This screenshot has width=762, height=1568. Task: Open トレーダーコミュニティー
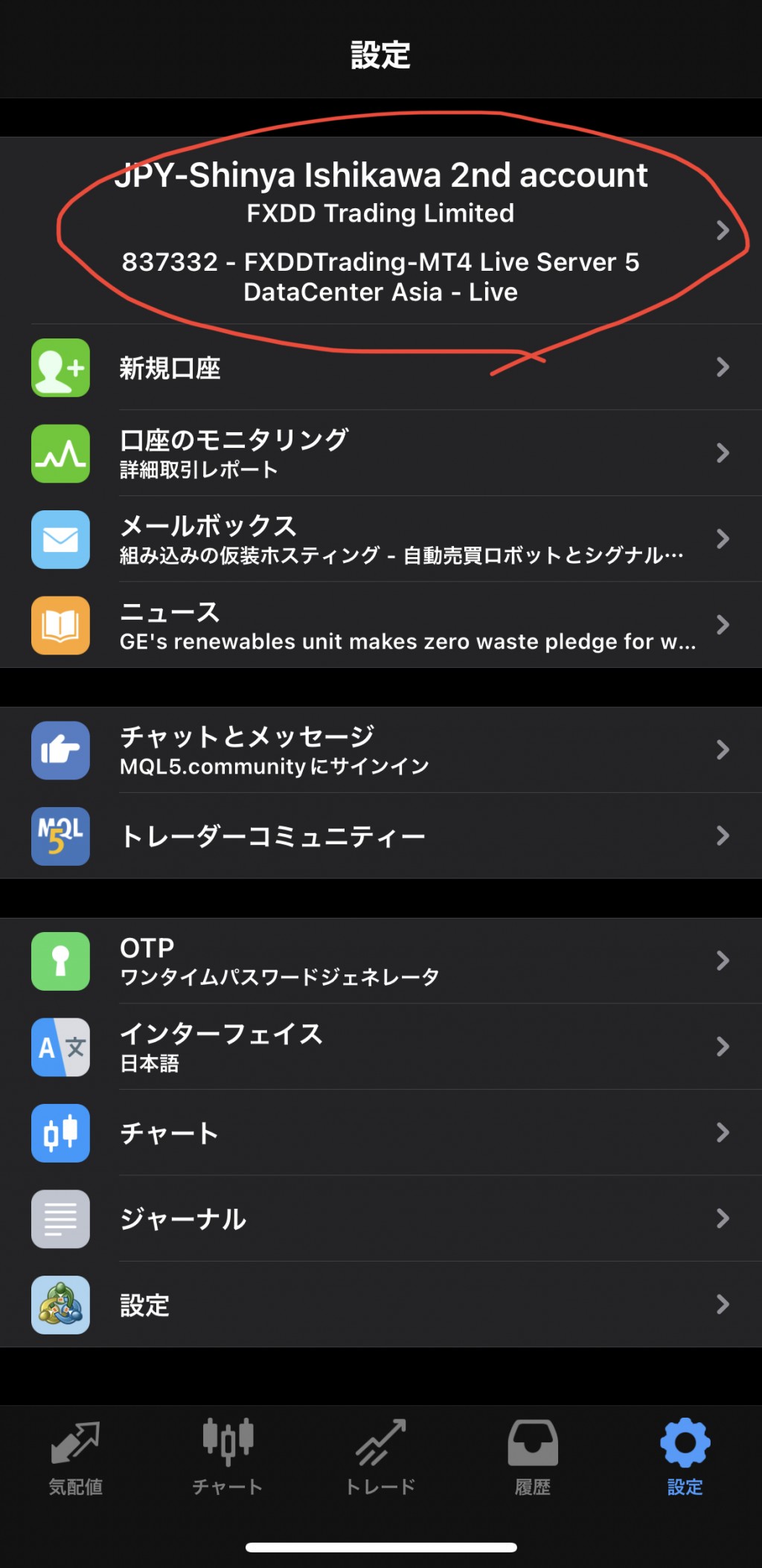pyautogui.click(x=381, y=836)
